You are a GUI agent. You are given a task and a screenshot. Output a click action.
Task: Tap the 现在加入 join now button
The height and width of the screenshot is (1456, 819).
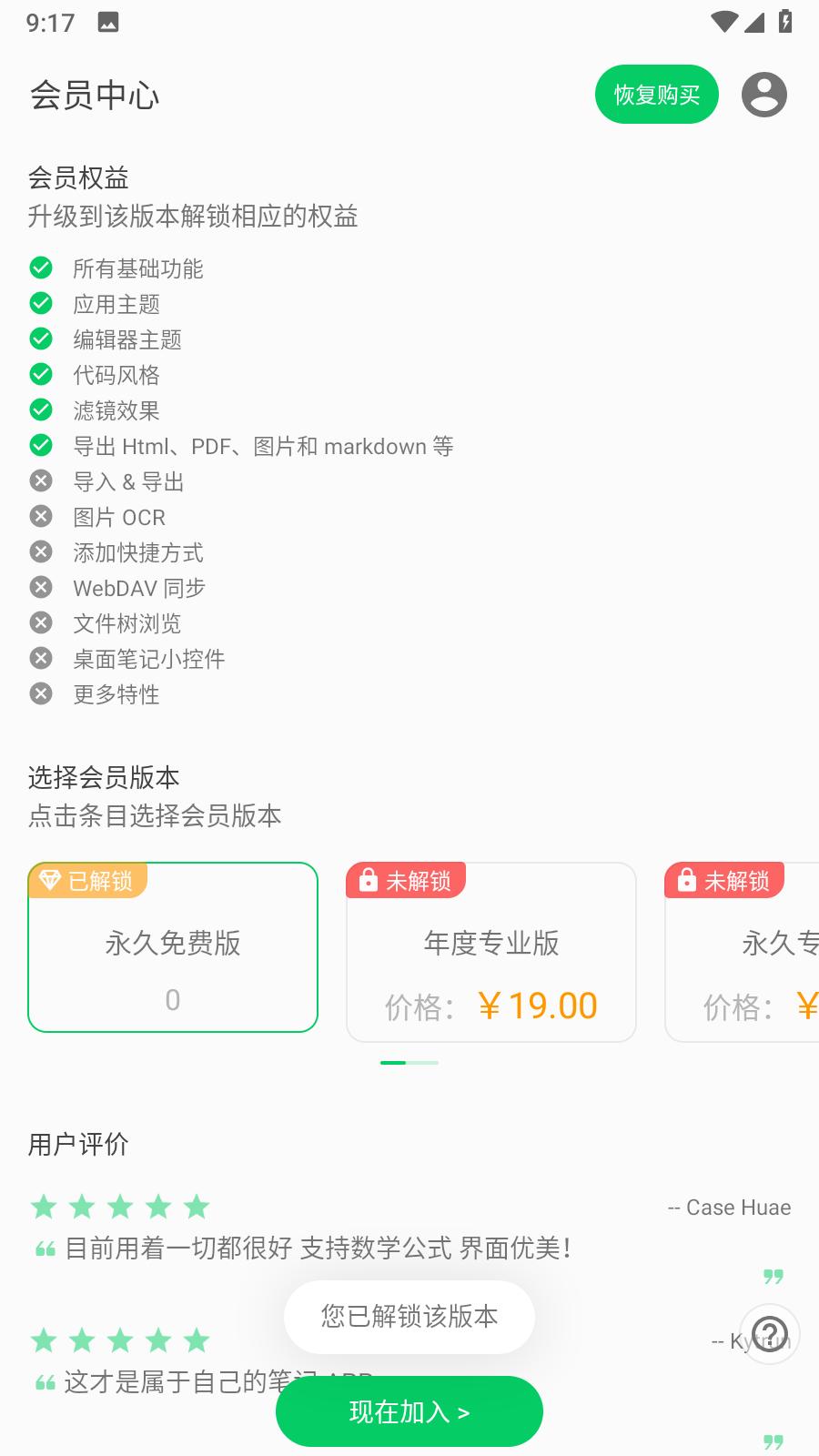pyautogui.click(x=409, y=1411)
